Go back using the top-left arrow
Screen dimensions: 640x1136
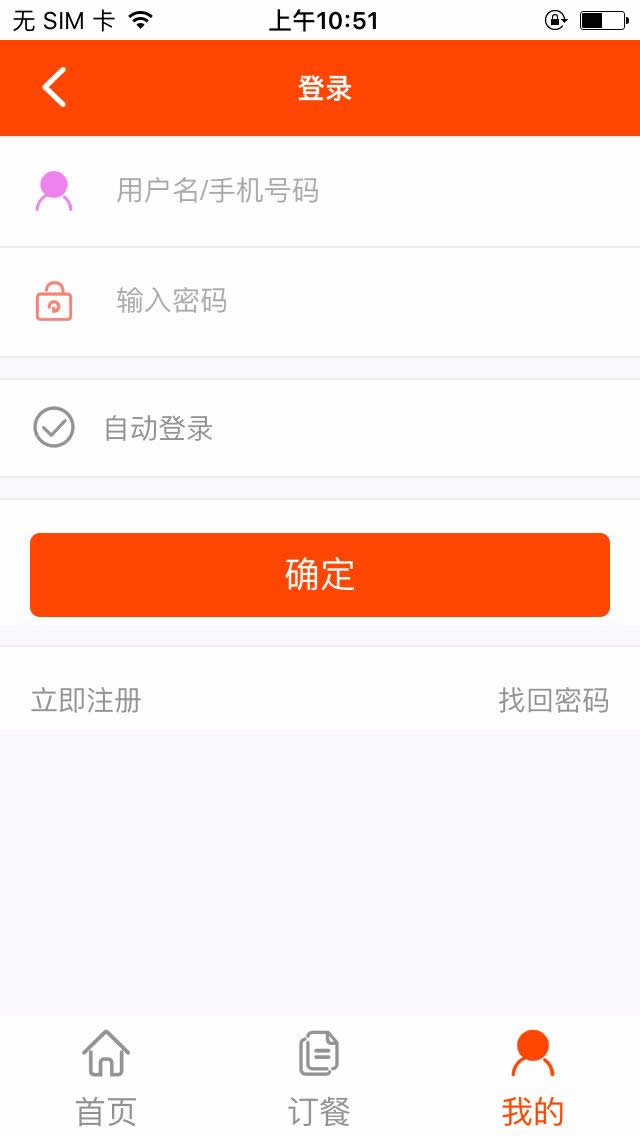54,87
